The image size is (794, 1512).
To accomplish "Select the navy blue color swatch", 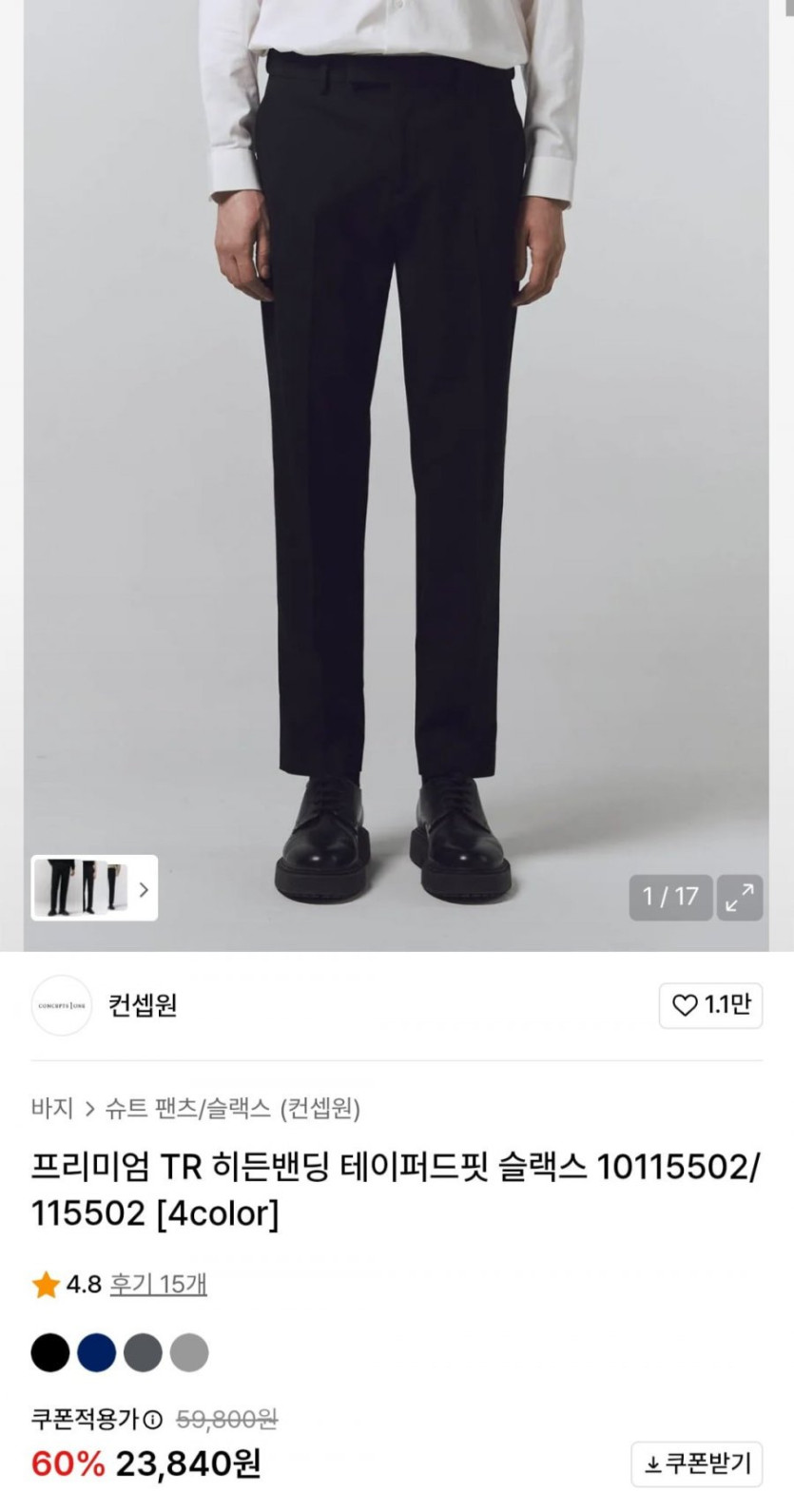I will [x=97, y=1352].
